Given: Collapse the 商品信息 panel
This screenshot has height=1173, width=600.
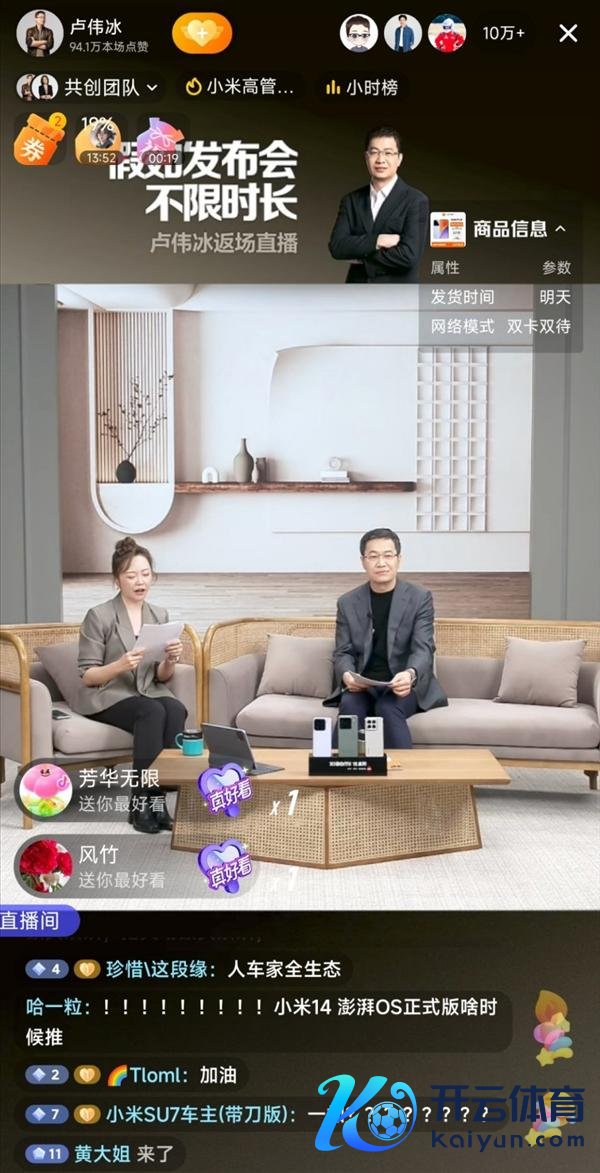Looking at the screenshot, I should point(560,229).
